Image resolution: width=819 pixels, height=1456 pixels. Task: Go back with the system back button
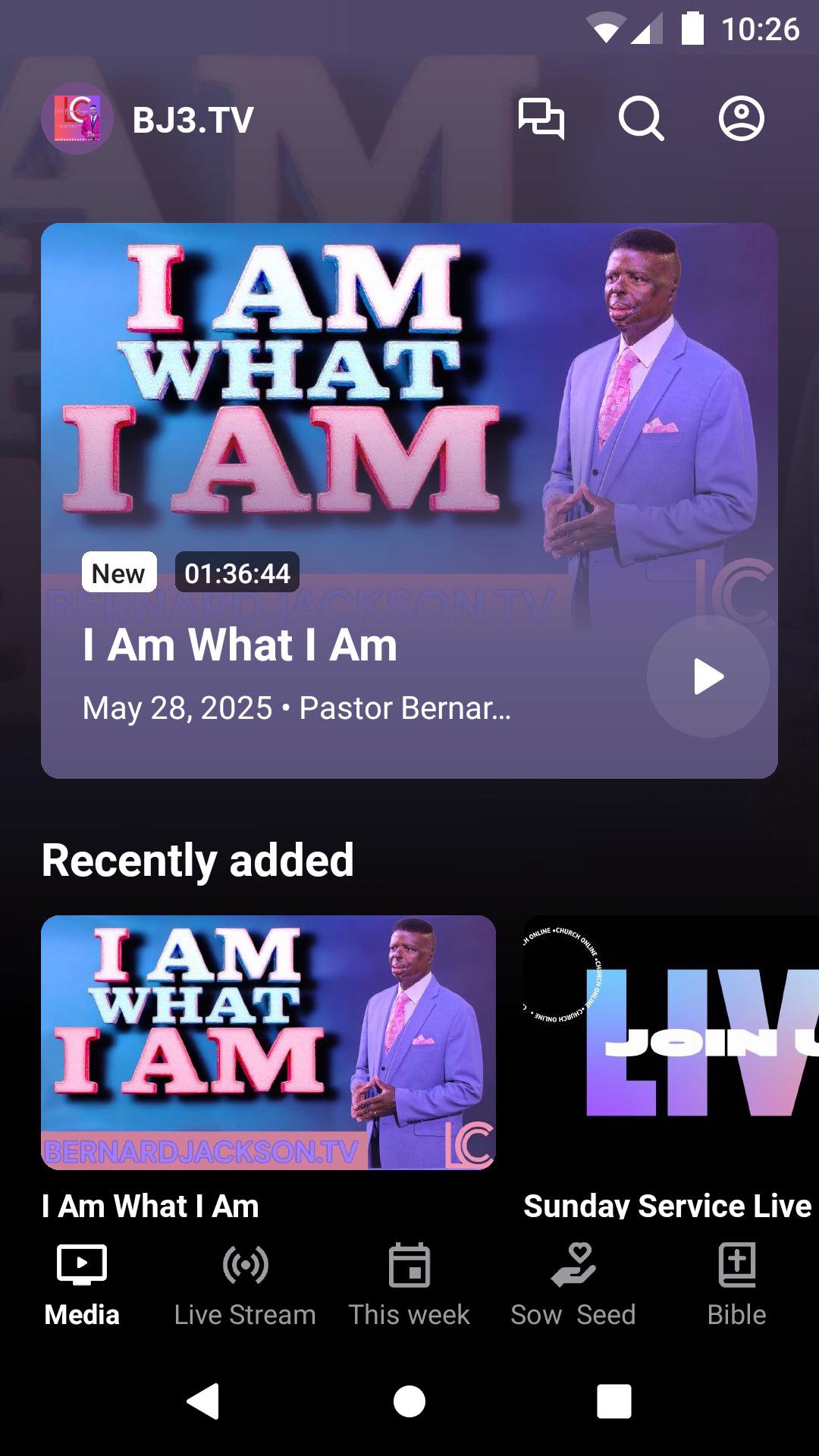click(x=203, y=1401)
